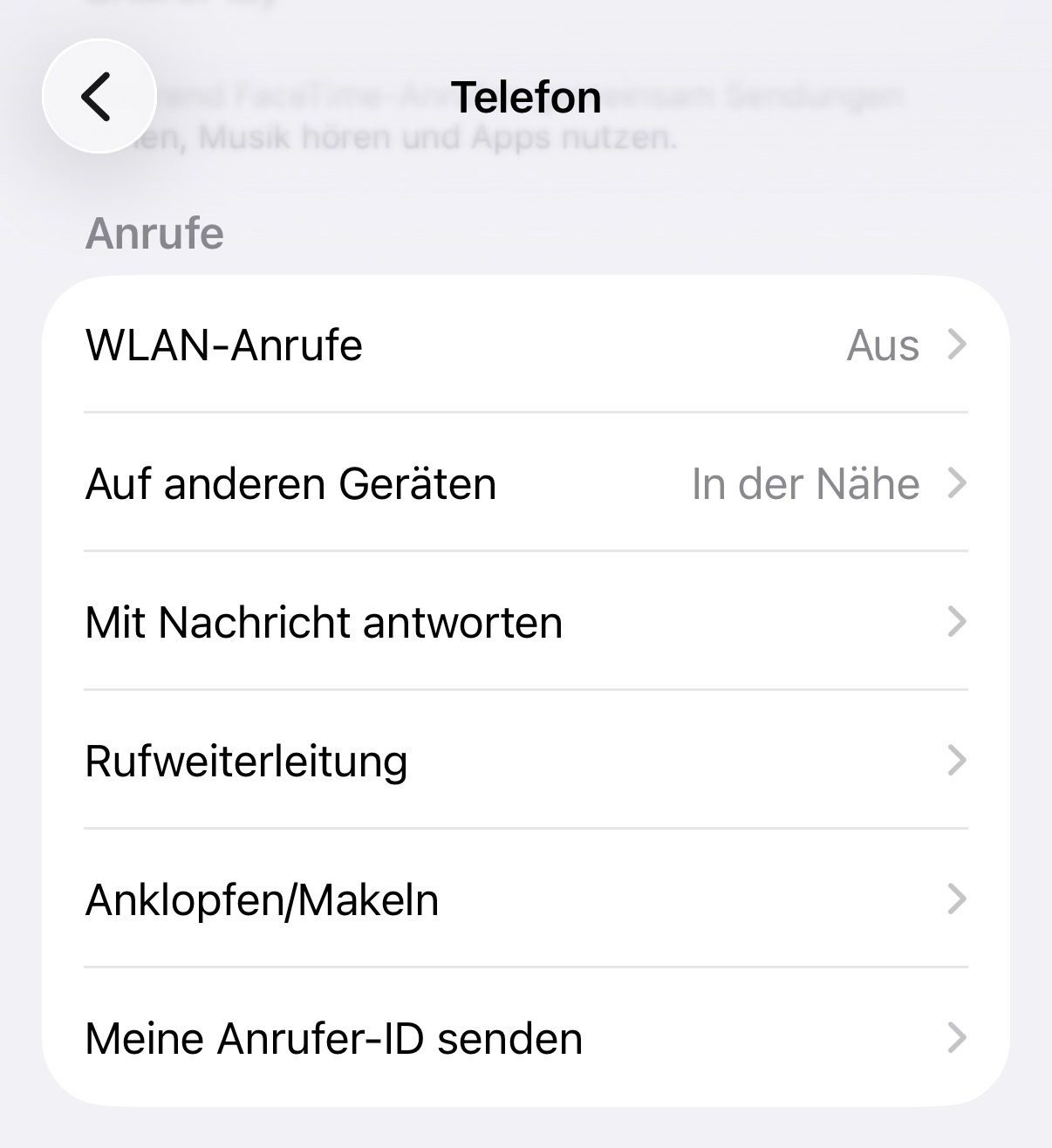Open WLAN-Anrufe settings
This screenshot has height=1148, width=1052.
(525, 345)
